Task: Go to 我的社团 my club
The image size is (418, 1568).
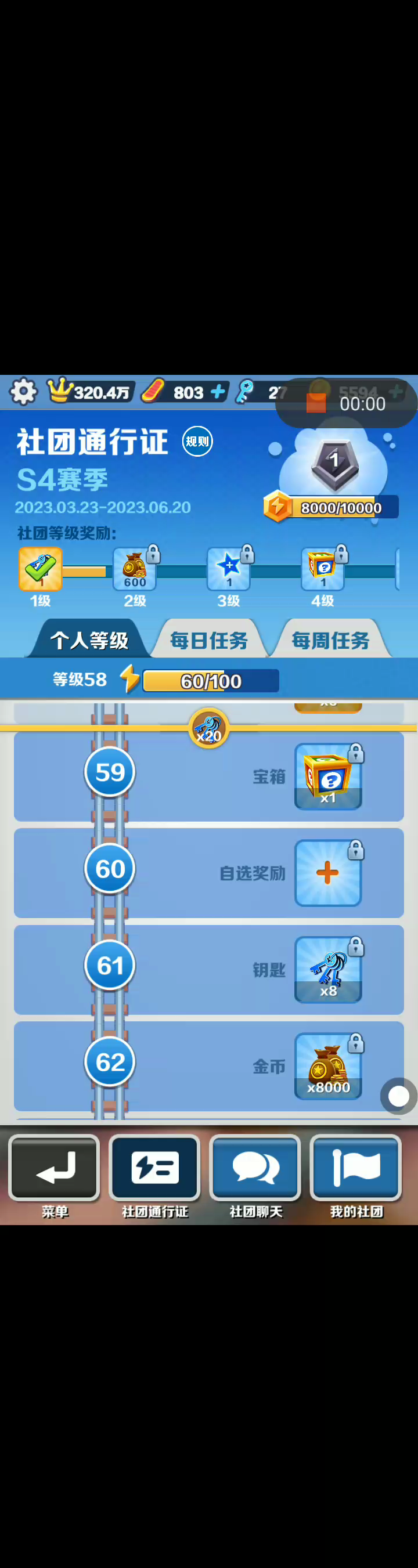Action: (356, 1168)
